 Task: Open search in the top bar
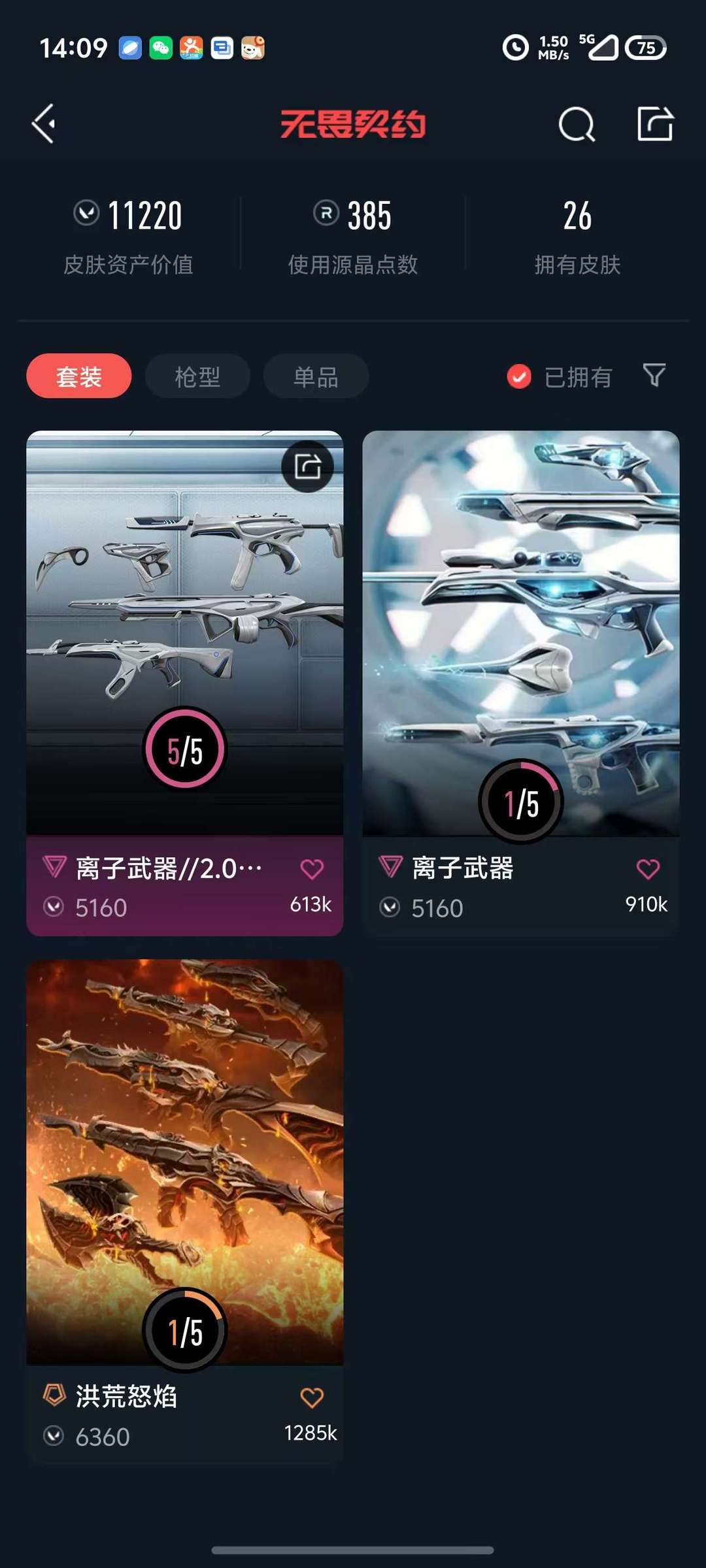577,124
